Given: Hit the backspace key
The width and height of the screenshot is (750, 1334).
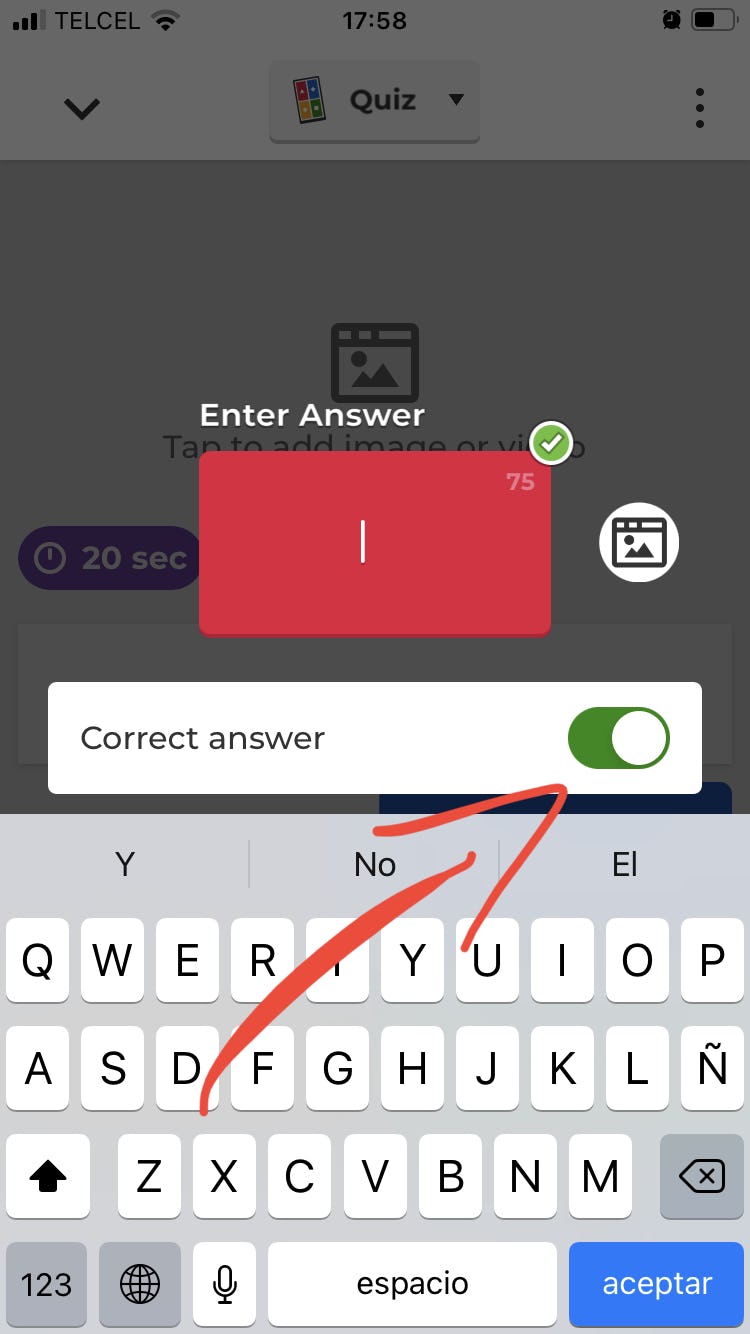Looking at the screenshot, I should pos(701,1177).
